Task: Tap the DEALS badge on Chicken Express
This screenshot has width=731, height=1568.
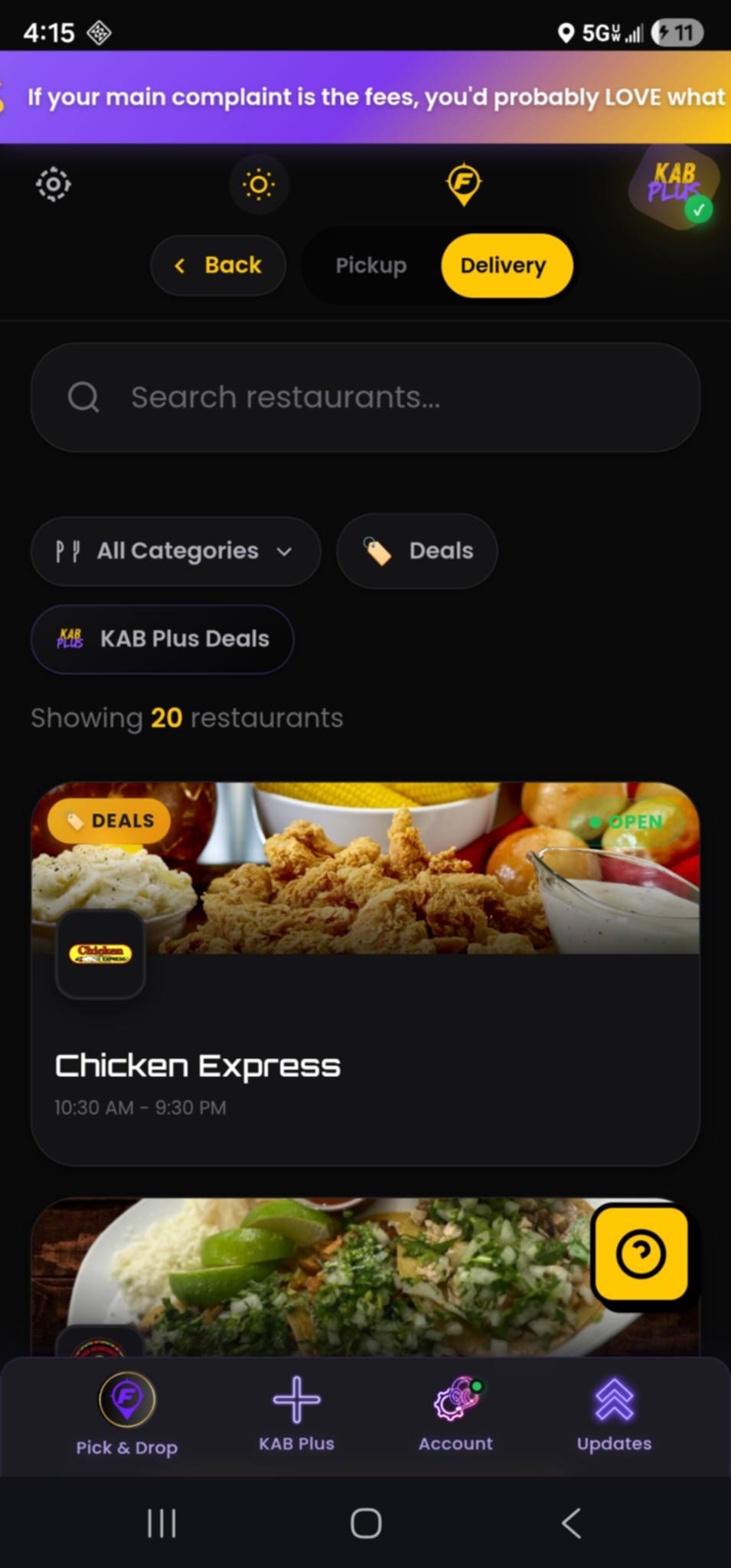Action: click(x=107, y=820)
